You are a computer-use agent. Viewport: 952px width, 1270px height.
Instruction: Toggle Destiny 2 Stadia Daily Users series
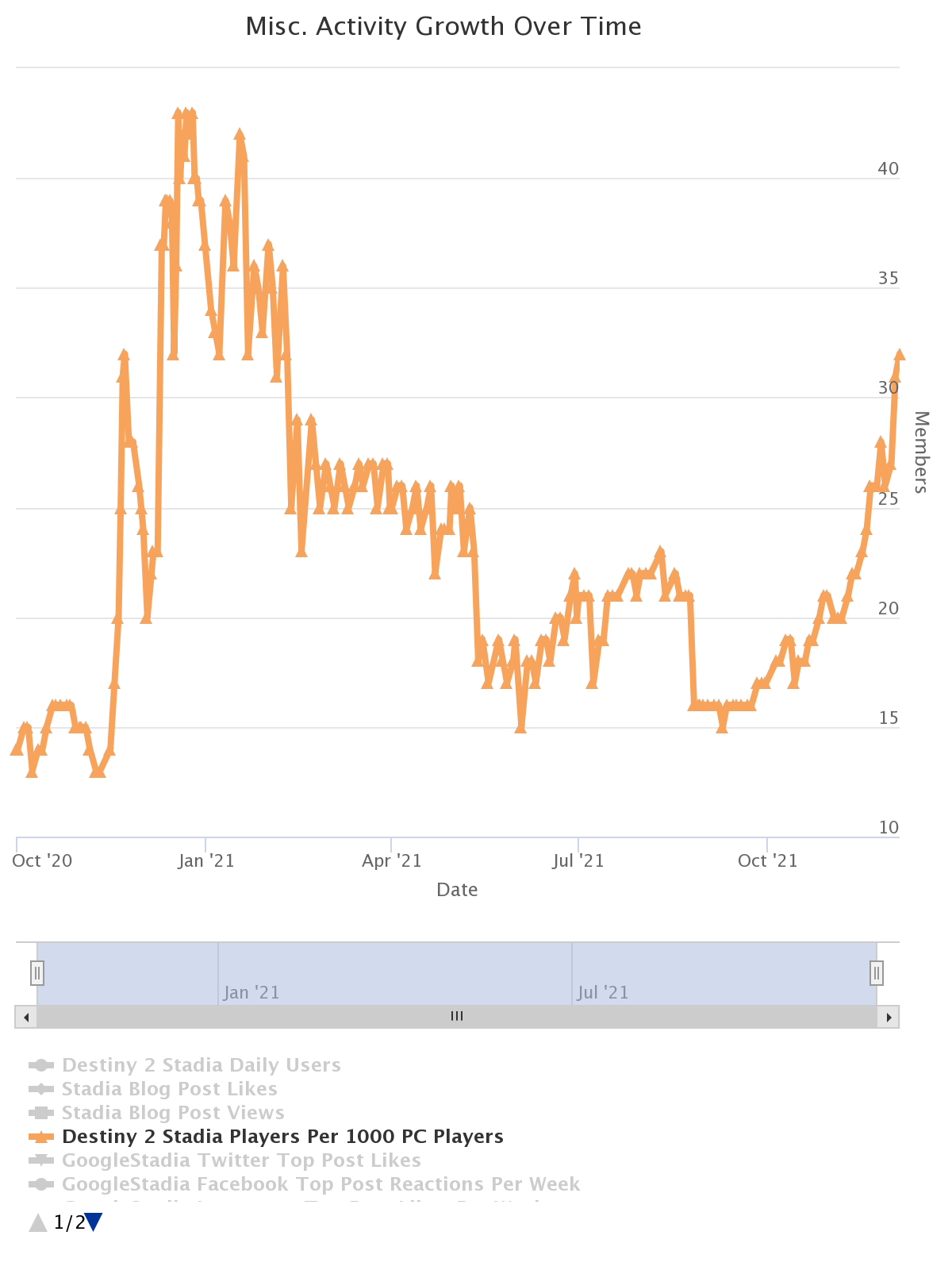[201, 1065]
